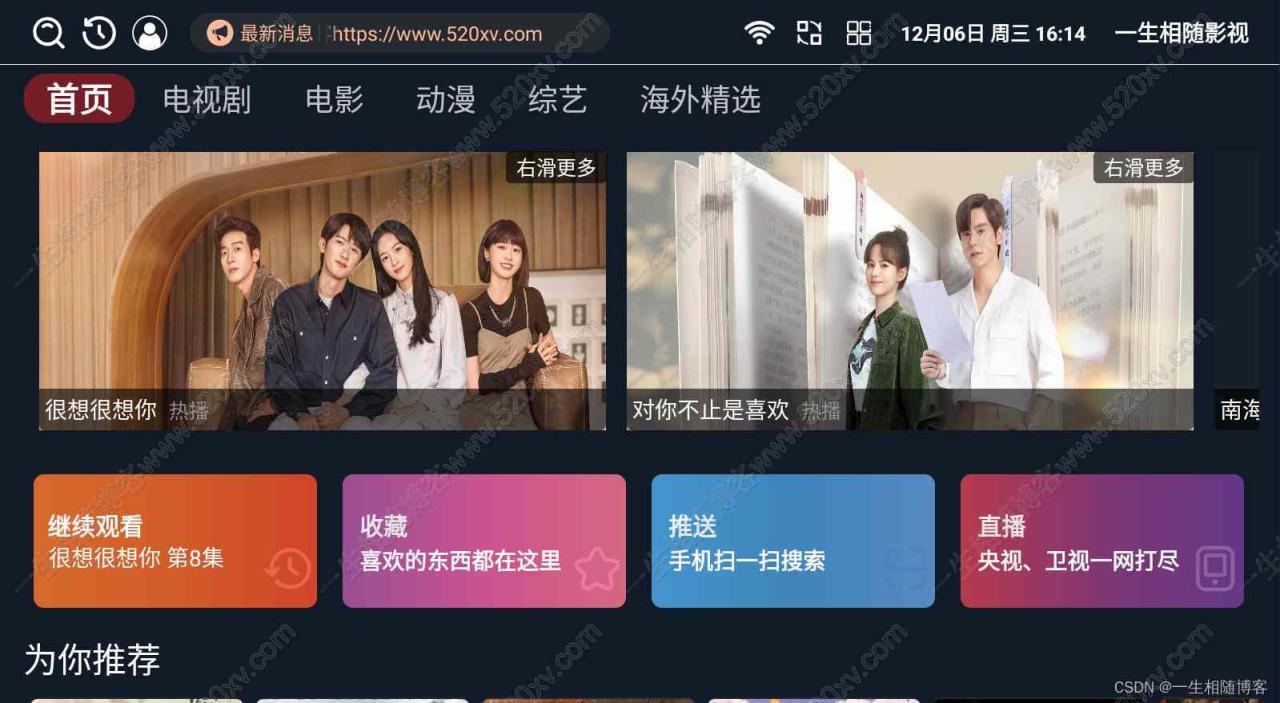Viewport: 1280px width, 703px height.
Task: Open the latest news announcement bar
Action: point(398,34)
